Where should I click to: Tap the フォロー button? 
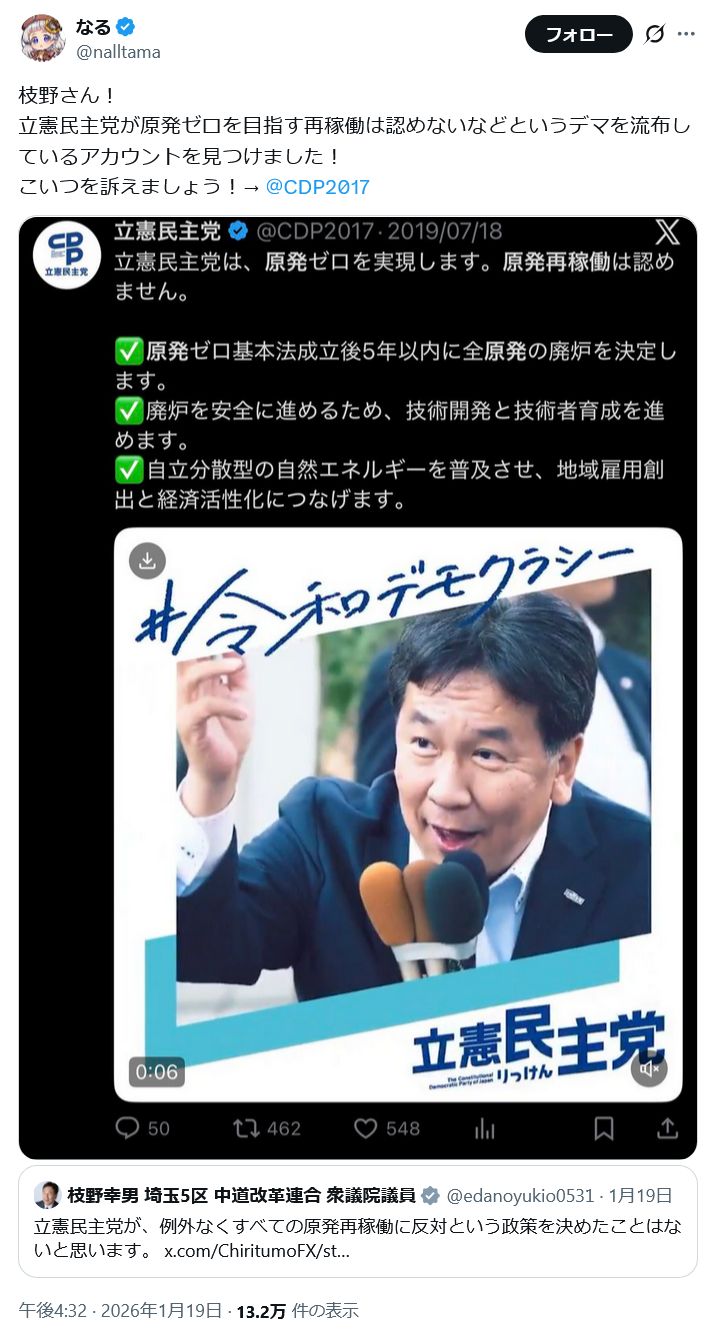pyautogui.click(x=578, y=34)
